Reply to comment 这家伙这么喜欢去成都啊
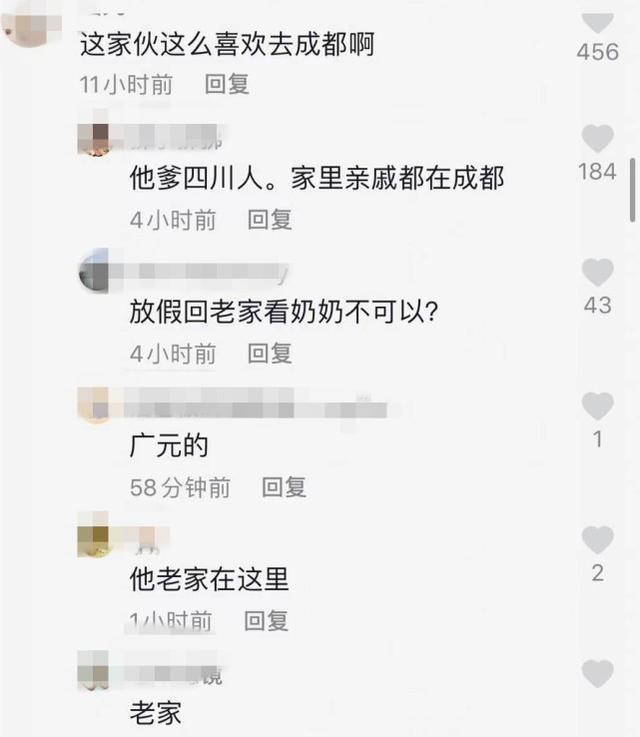This screenshot has height=737, width=640. [227, 85]
